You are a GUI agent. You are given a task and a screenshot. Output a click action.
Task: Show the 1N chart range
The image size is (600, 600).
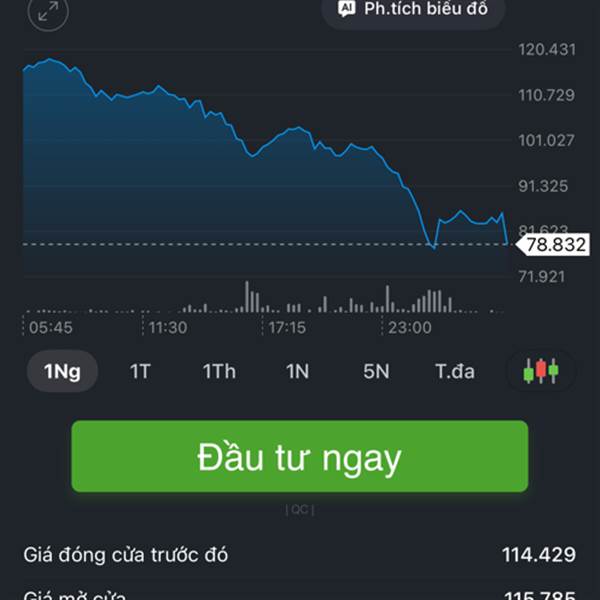(x=297, y=372)
